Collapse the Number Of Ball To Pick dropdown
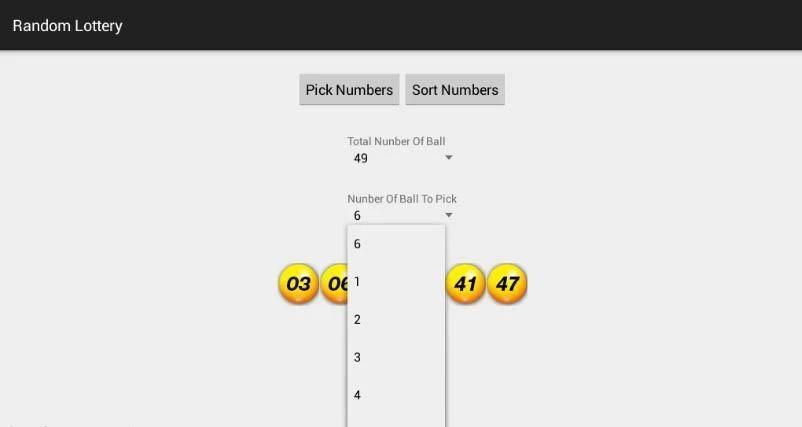This screenshot has height=427, width=802. pos(400,215)
